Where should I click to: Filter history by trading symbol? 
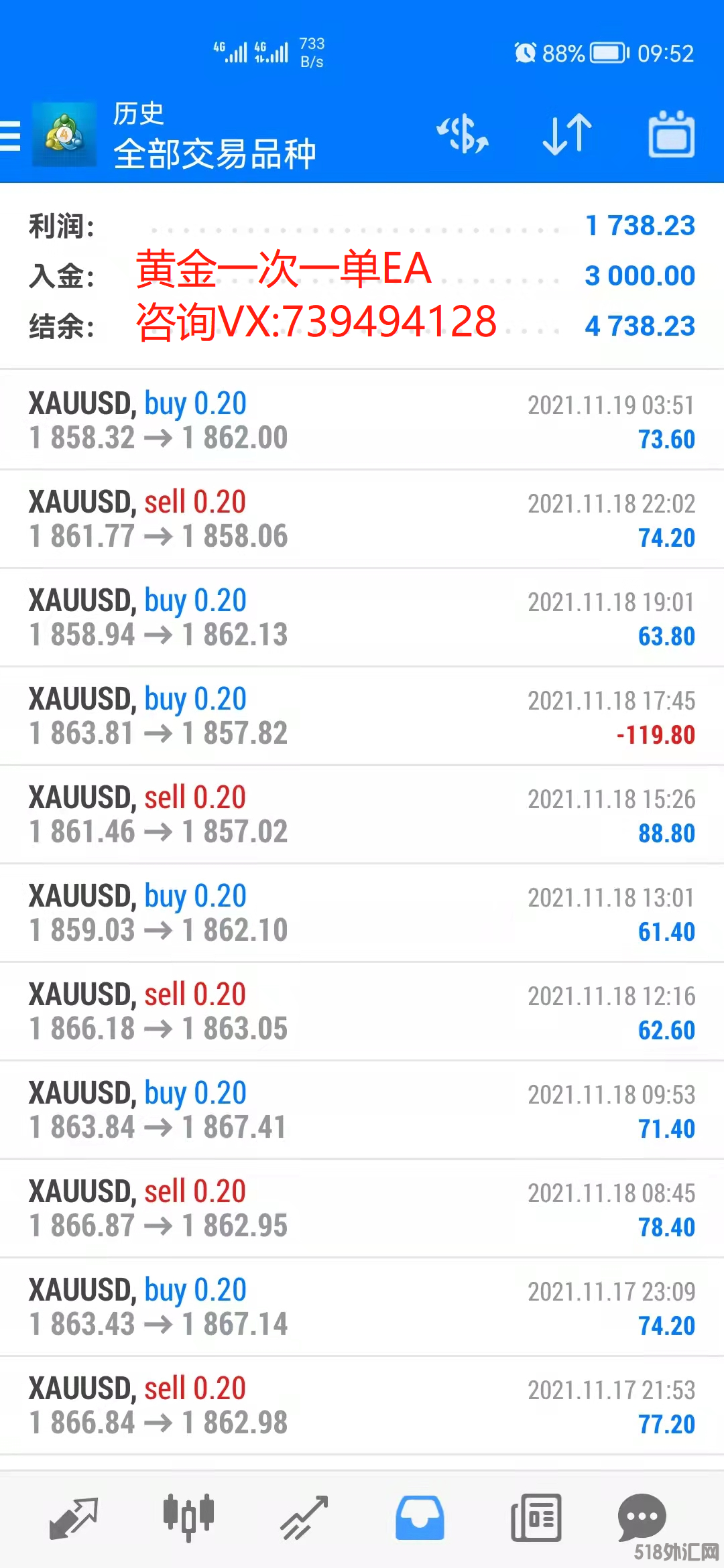(x=463, y=134)
